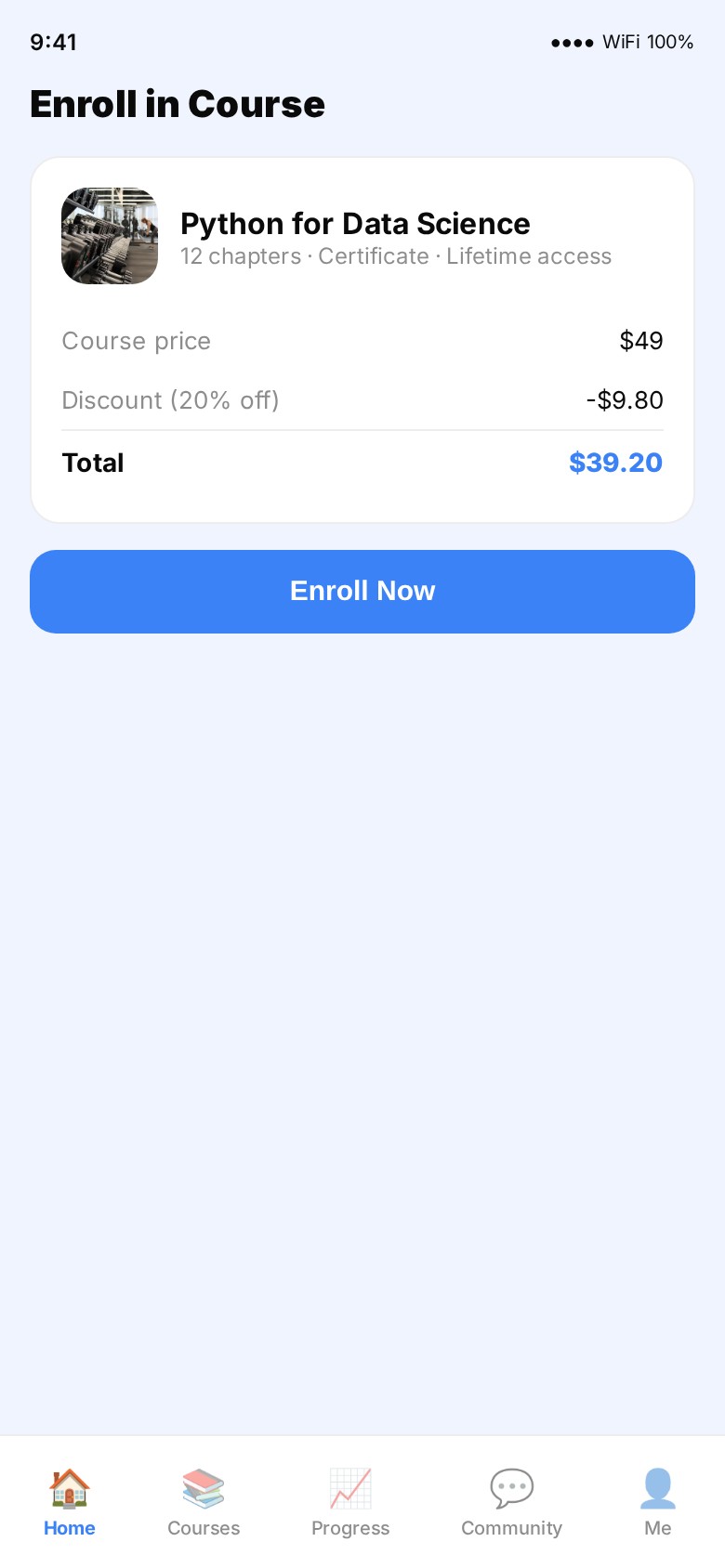Viewport: 725px width, 1568px height.
Task: Tap the Enroll in Course heading
Action: click(x=177, y=104)
